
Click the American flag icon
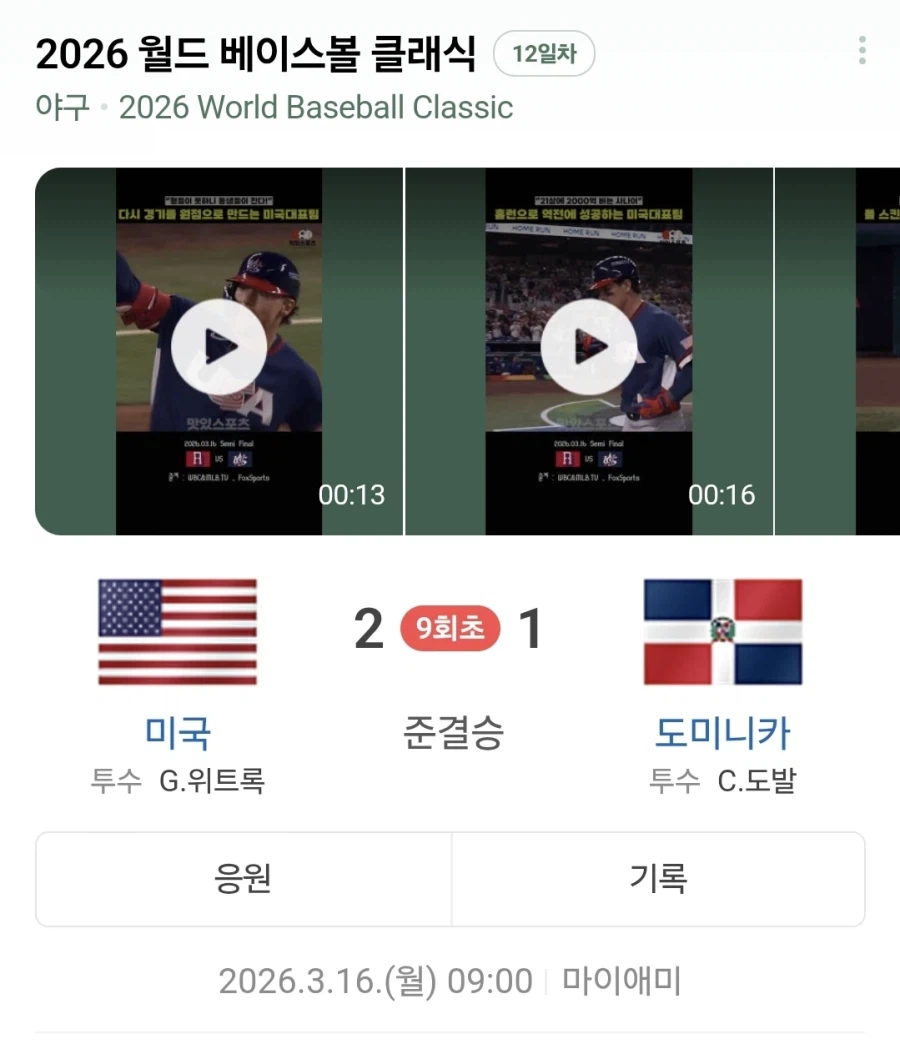point(177,631)
